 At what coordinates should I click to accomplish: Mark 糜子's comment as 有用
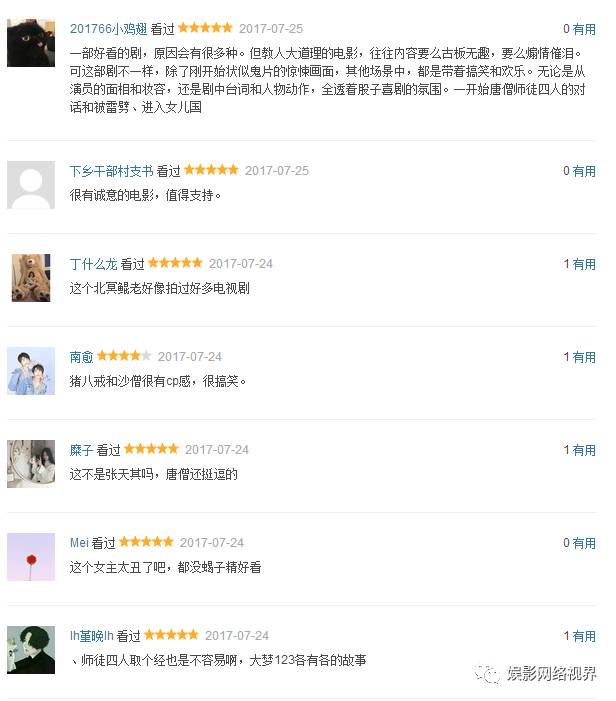[x=584, y=450]
